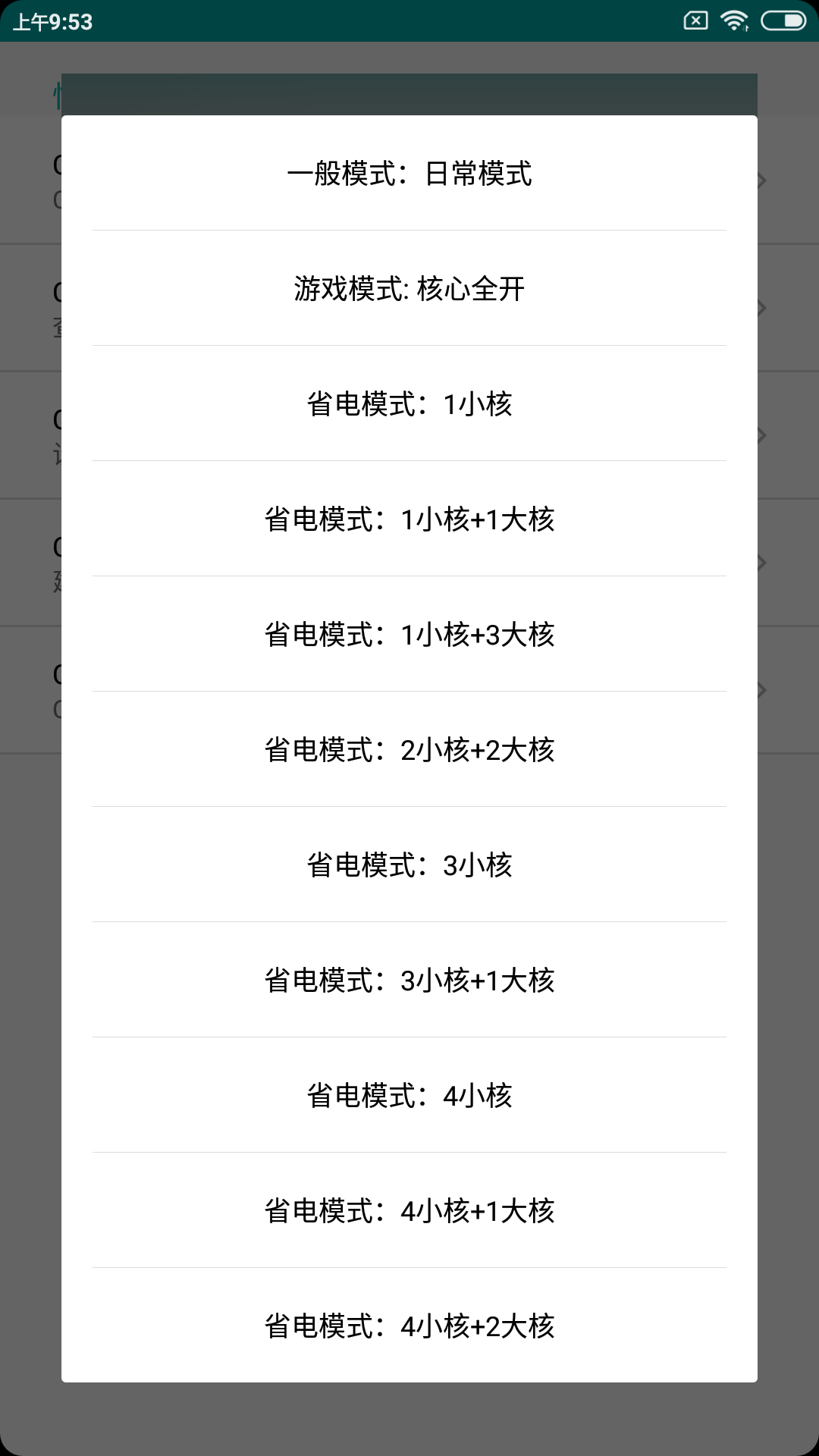Screen dimensions: 819x1456
Task: Select 省电模式：4小核+1大核
Action: coord(409,1211)
